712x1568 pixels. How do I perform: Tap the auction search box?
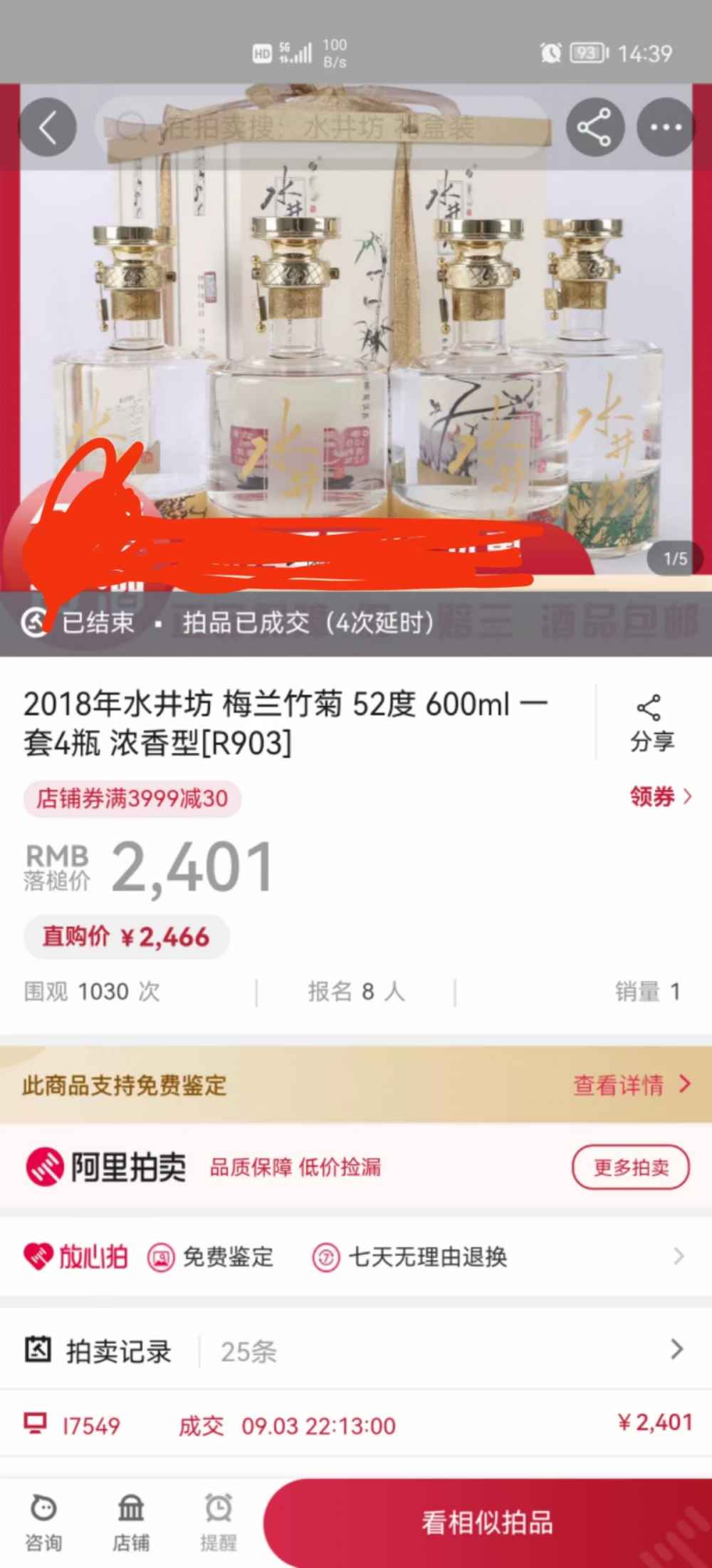click(x=320, y=128)
